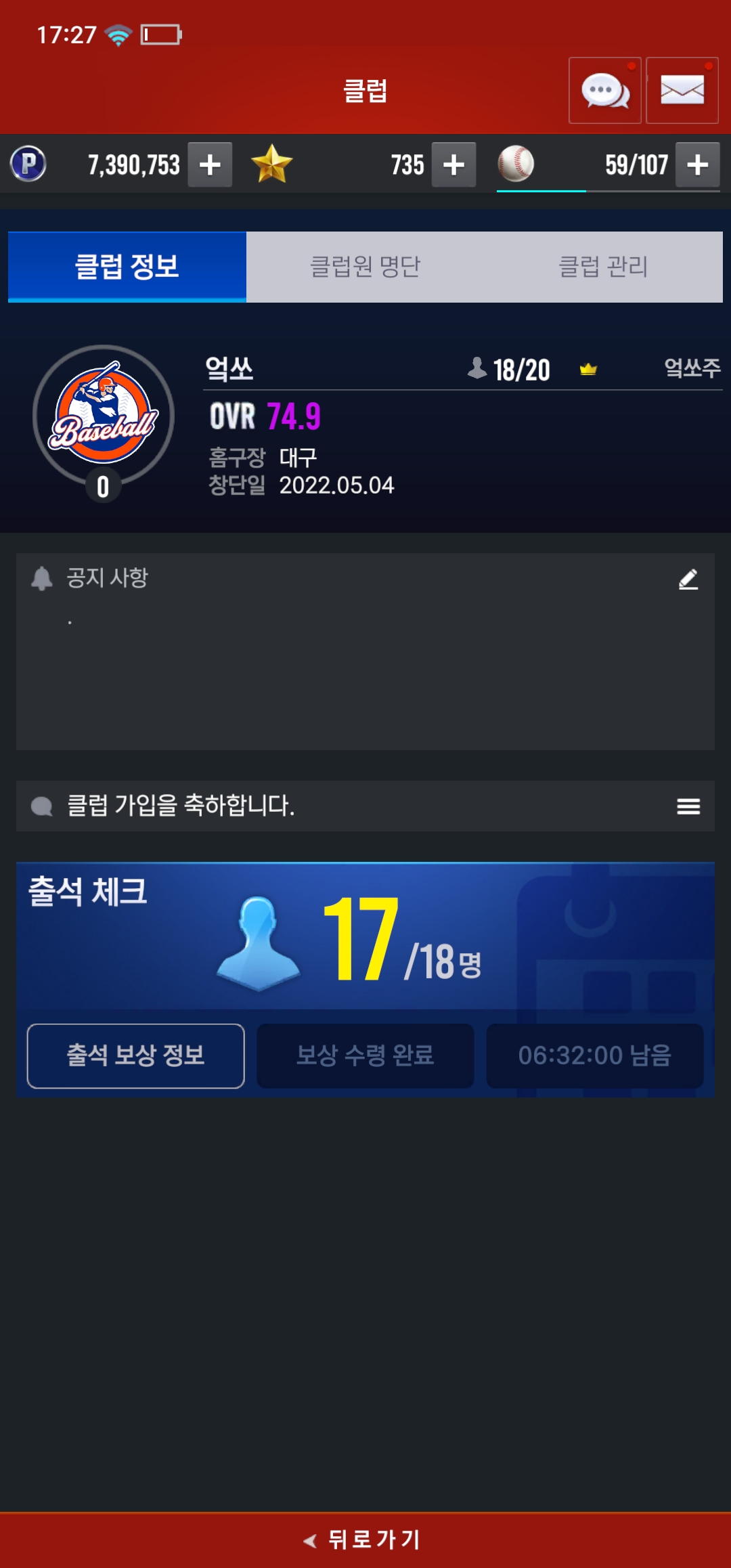Open the chat bubble icon
The height and width of the screenshot is (1568, 731).
(x=604, y=91)
